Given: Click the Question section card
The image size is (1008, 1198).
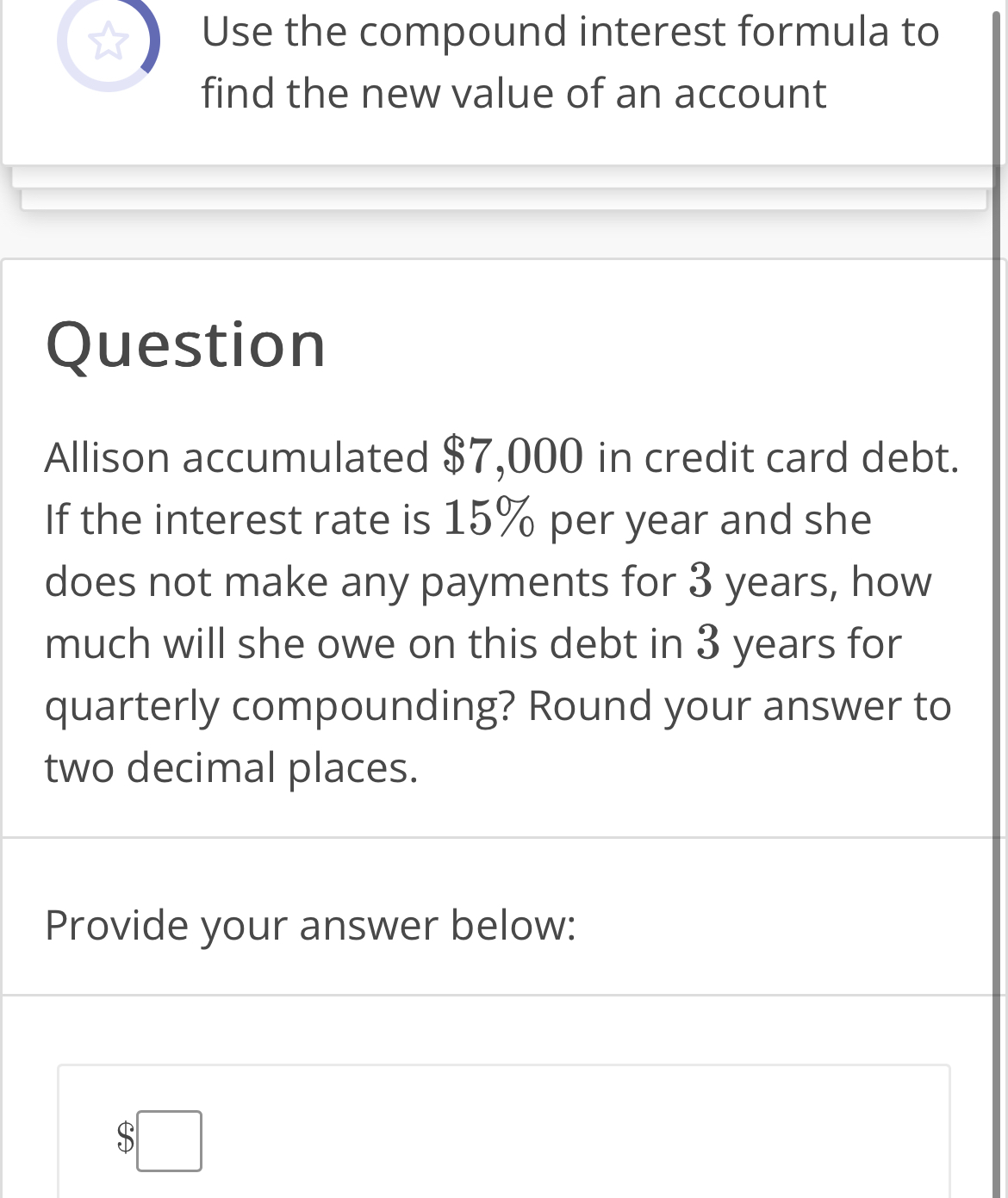Looking at the screenshot, I should coord(504,543).
